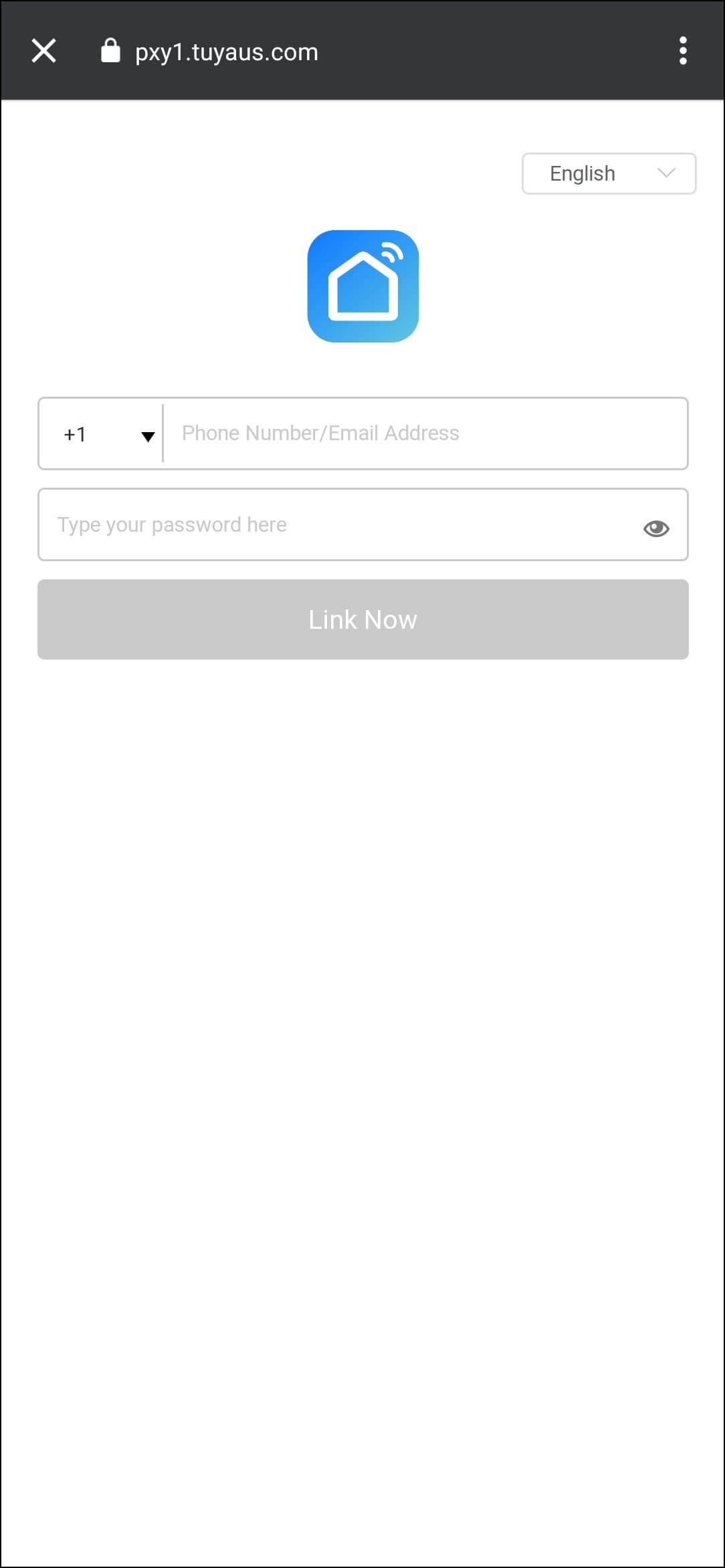Close the browser tab with X
725x1568 pixels.
(44, 51)
